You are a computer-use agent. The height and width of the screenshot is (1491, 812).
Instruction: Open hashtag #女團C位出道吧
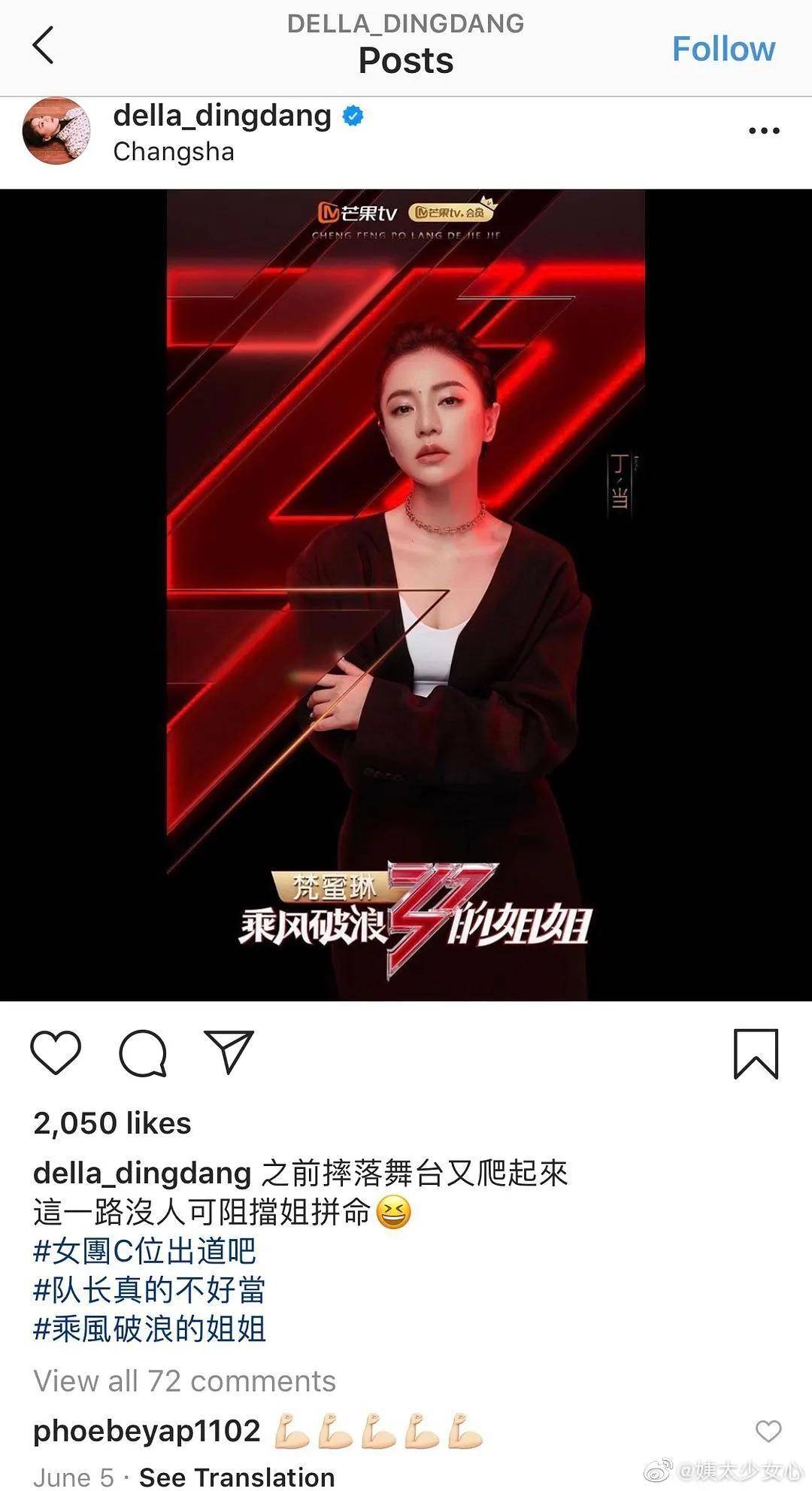pyautogui.click(x=145, y=1251)
